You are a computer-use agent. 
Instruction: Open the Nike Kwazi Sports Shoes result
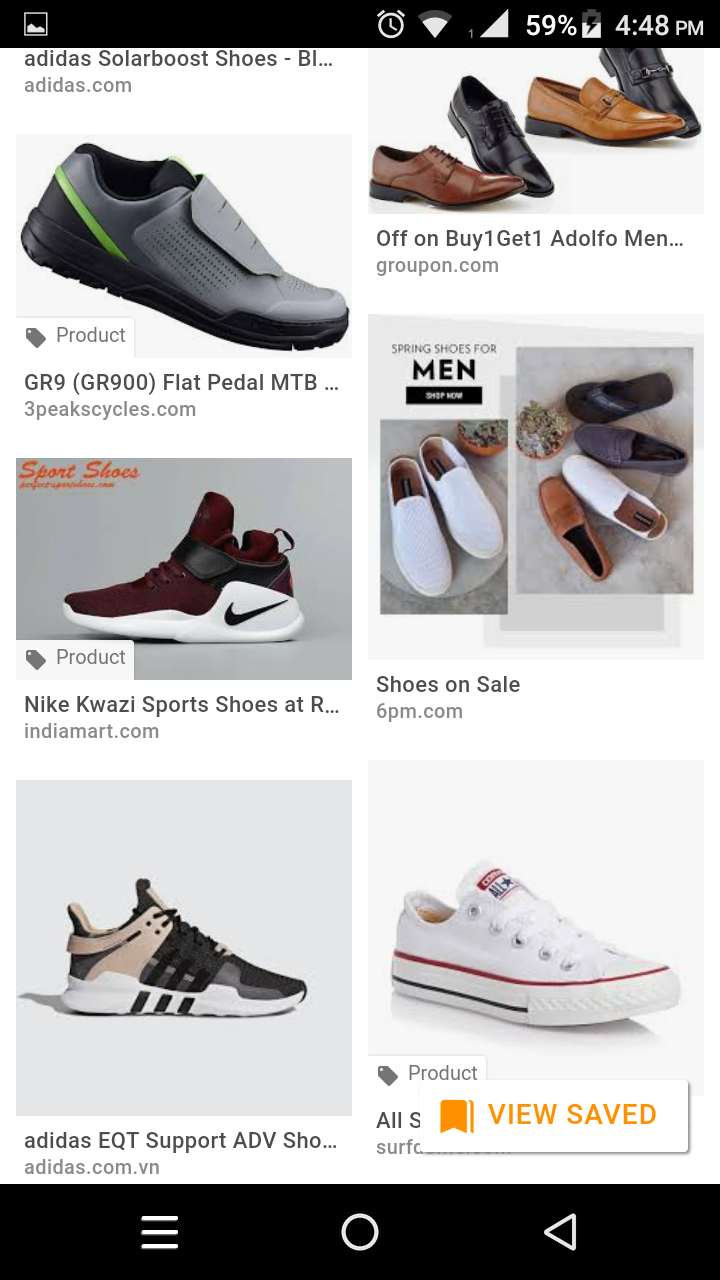[184, 568]
